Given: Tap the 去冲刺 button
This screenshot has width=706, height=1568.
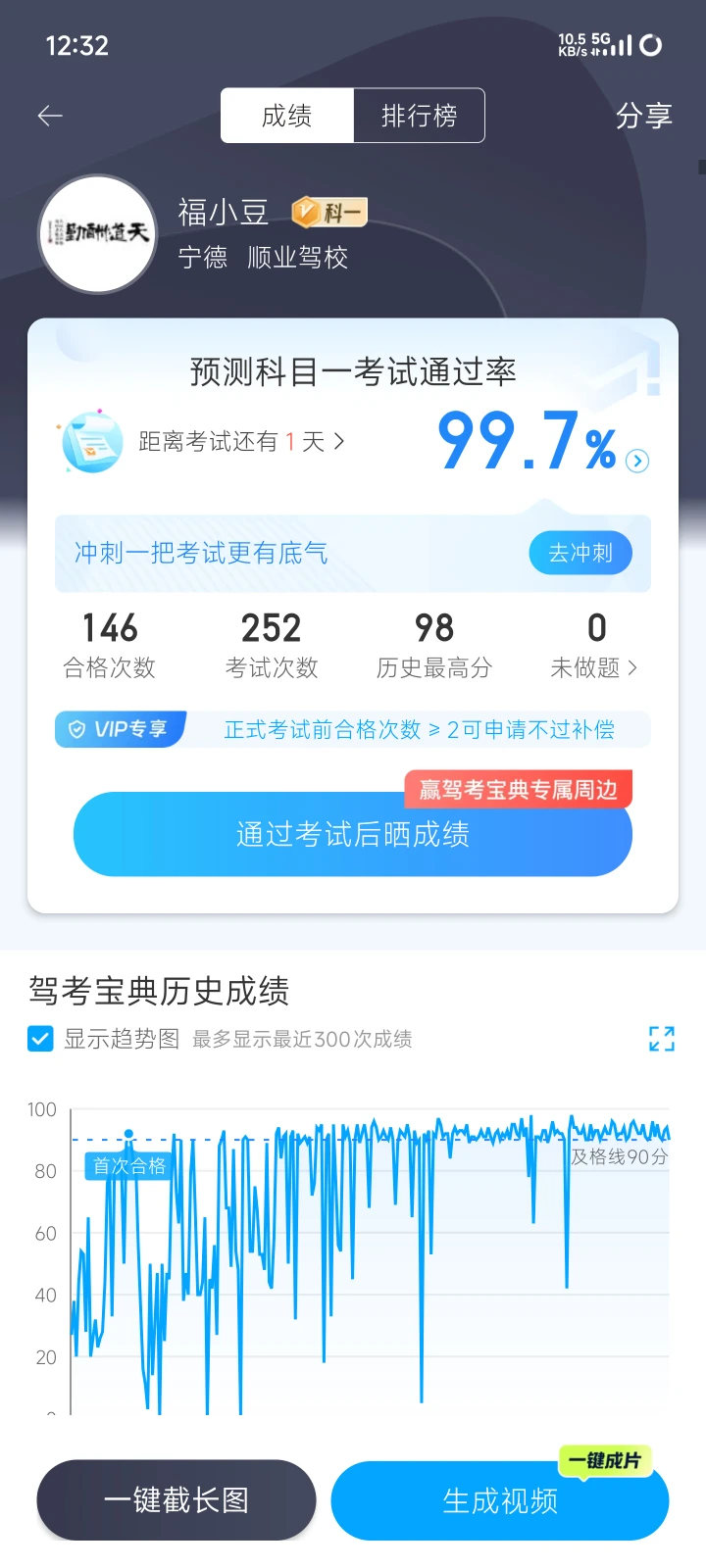Looking at the screenshot, I should pyautogui.click(x=580, y=553).
